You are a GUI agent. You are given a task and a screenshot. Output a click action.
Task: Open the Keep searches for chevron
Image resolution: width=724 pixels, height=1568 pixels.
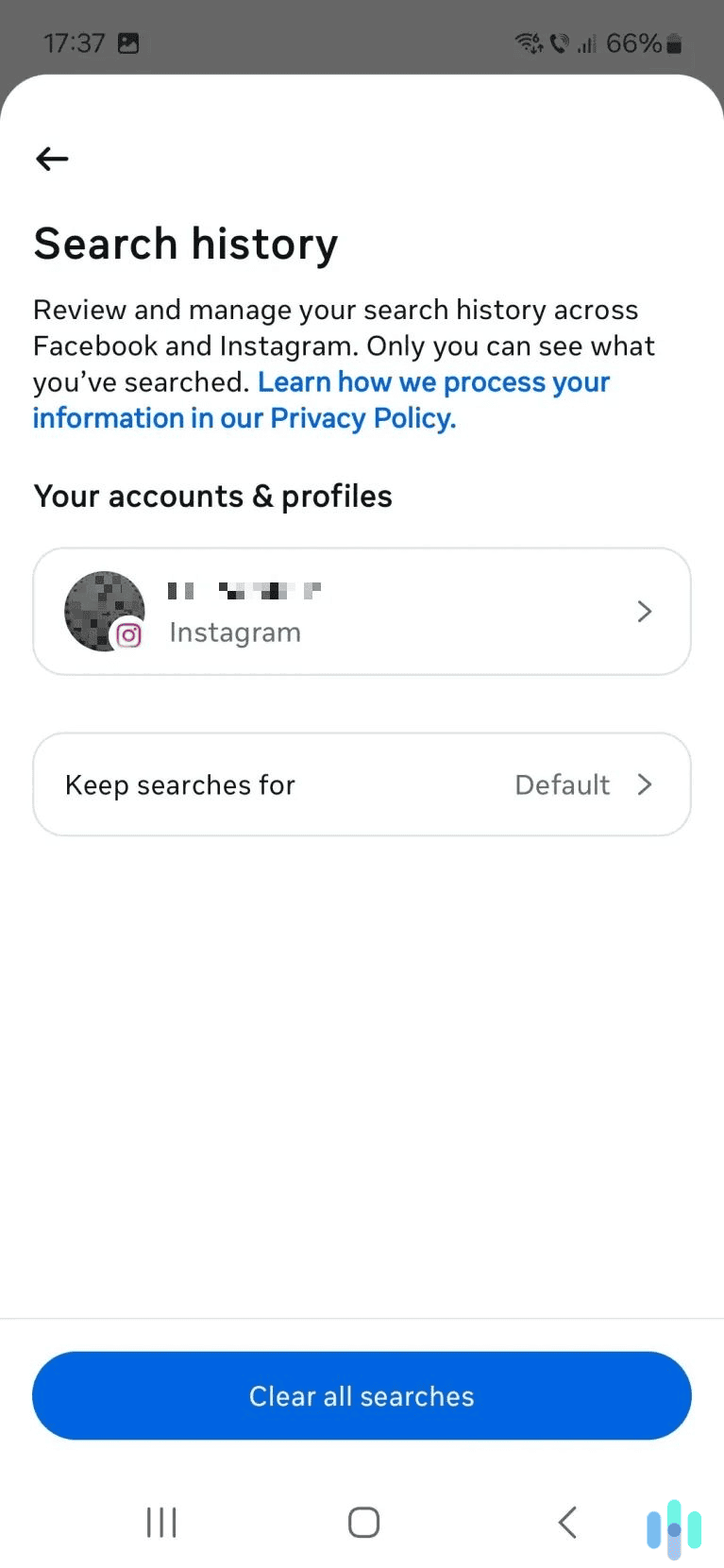[645, 784]
